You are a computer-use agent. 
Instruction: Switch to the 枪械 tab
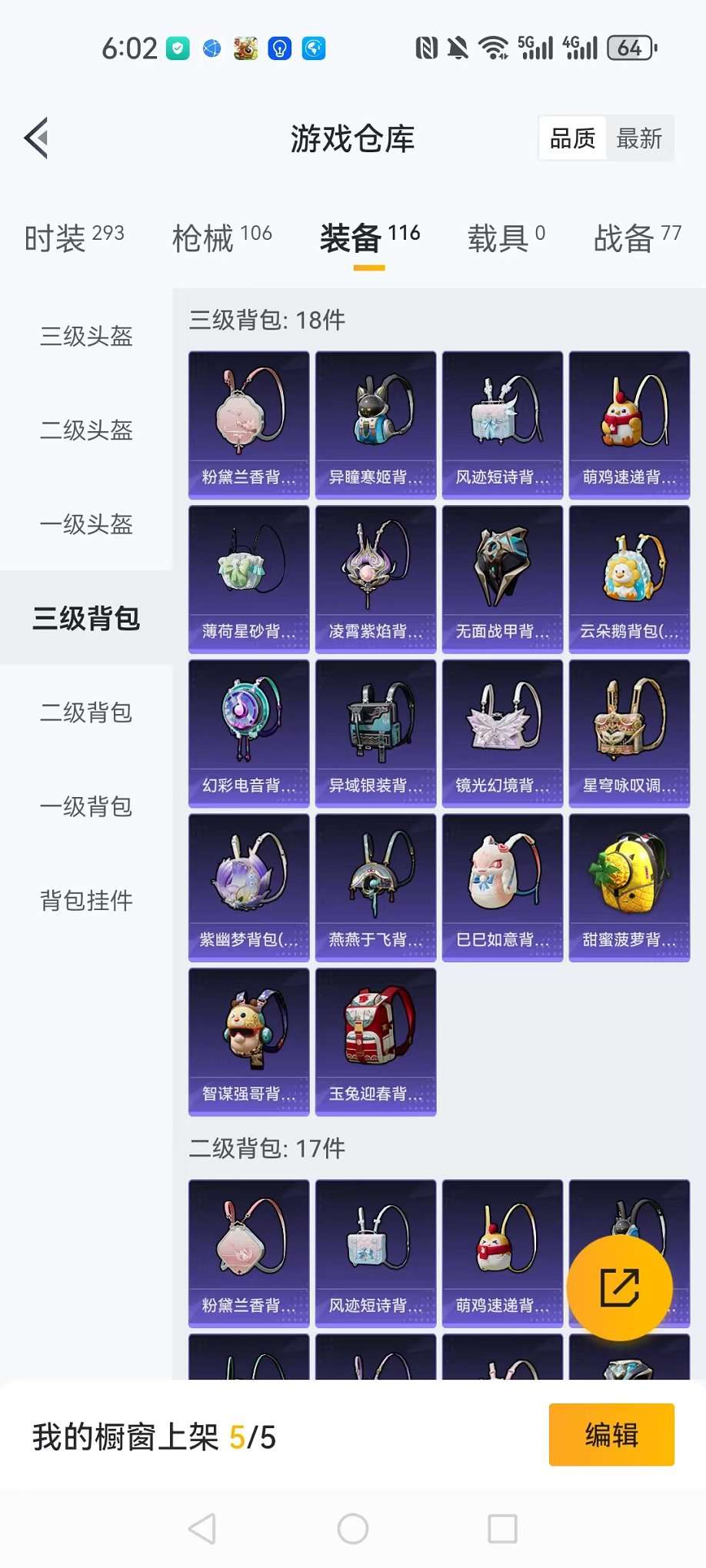point(222,238)
